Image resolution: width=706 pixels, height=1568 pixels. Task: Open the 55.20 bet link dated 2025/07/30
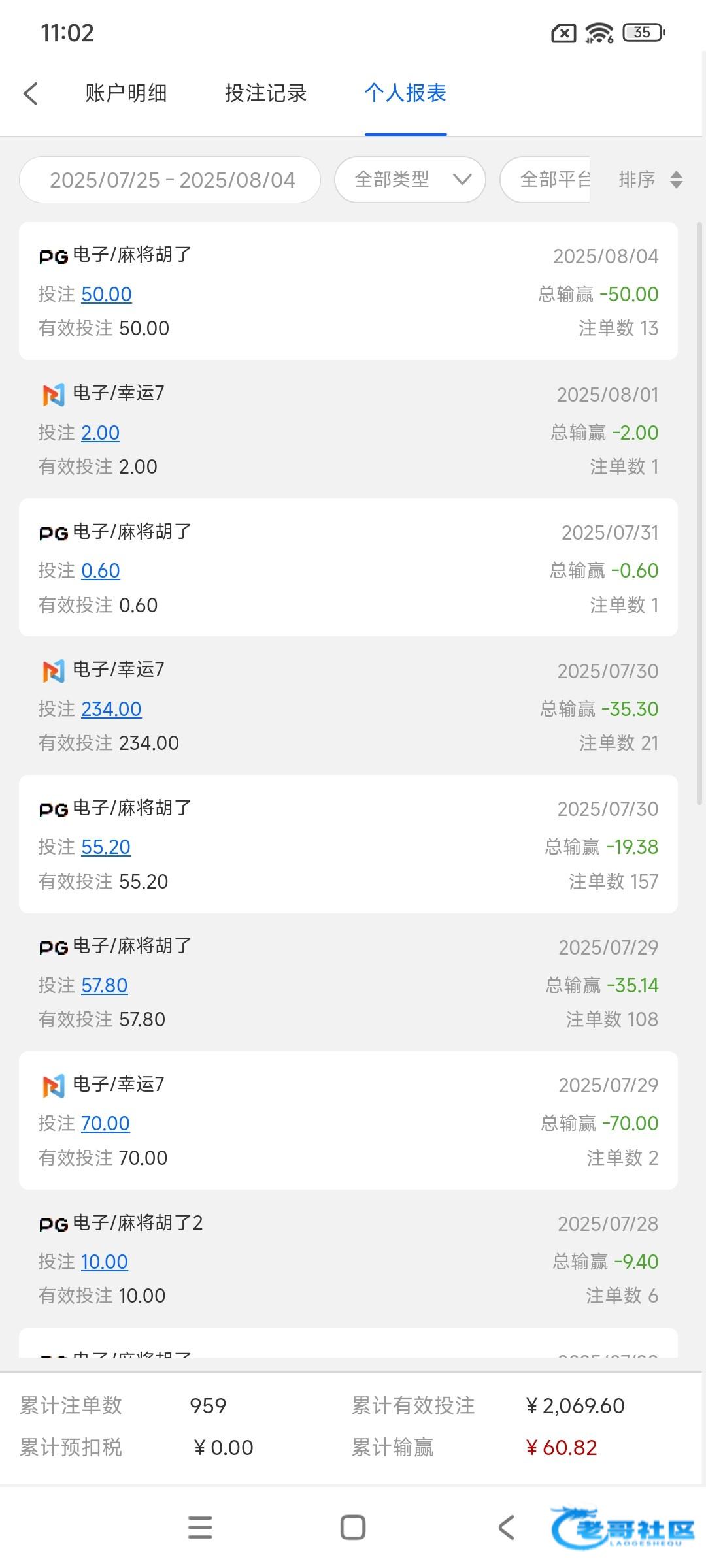pos(106,847)
